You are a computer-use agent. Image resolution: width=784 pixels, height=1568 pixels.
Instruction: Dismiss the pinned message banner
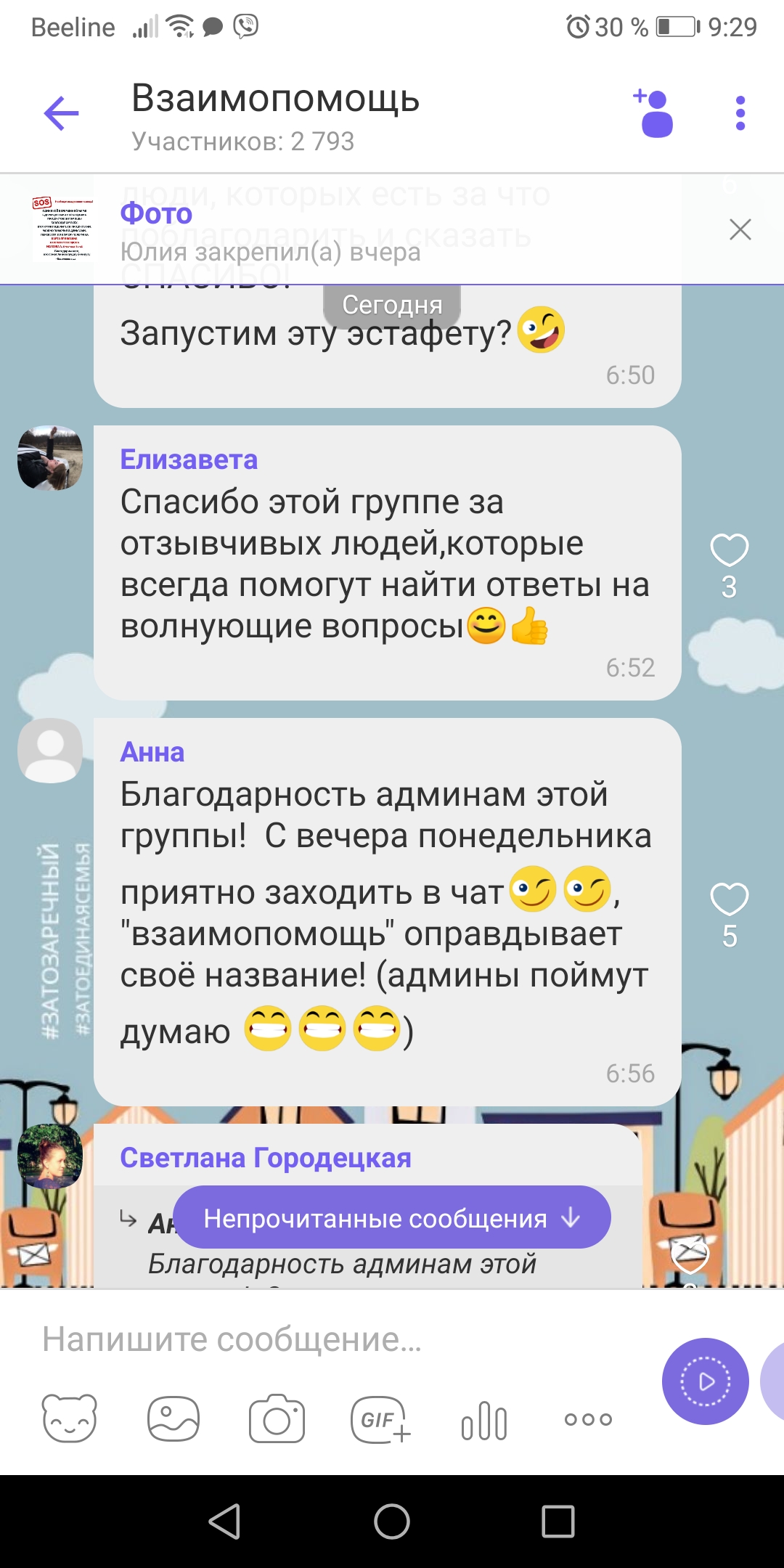coord(740,230)
